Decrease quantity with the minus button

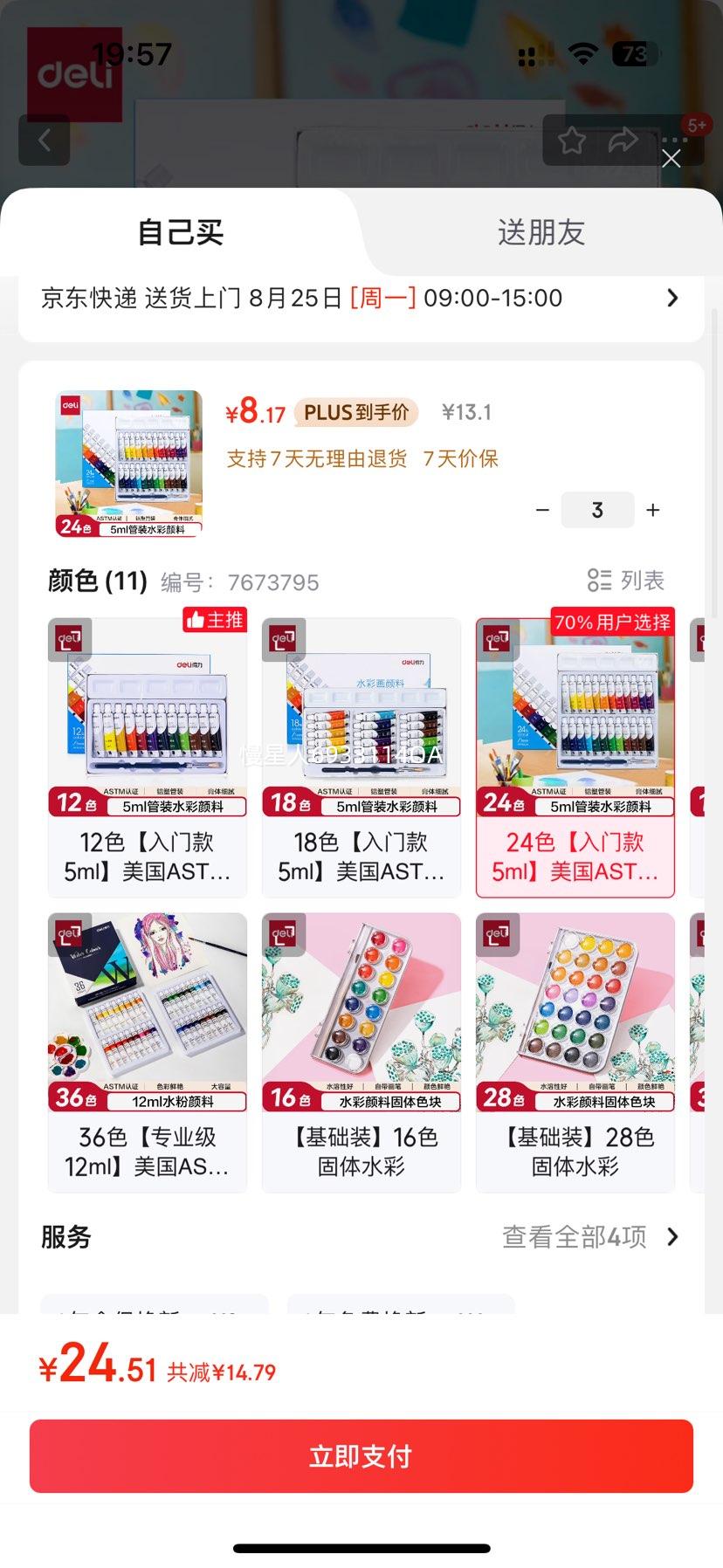click(542, 510)
